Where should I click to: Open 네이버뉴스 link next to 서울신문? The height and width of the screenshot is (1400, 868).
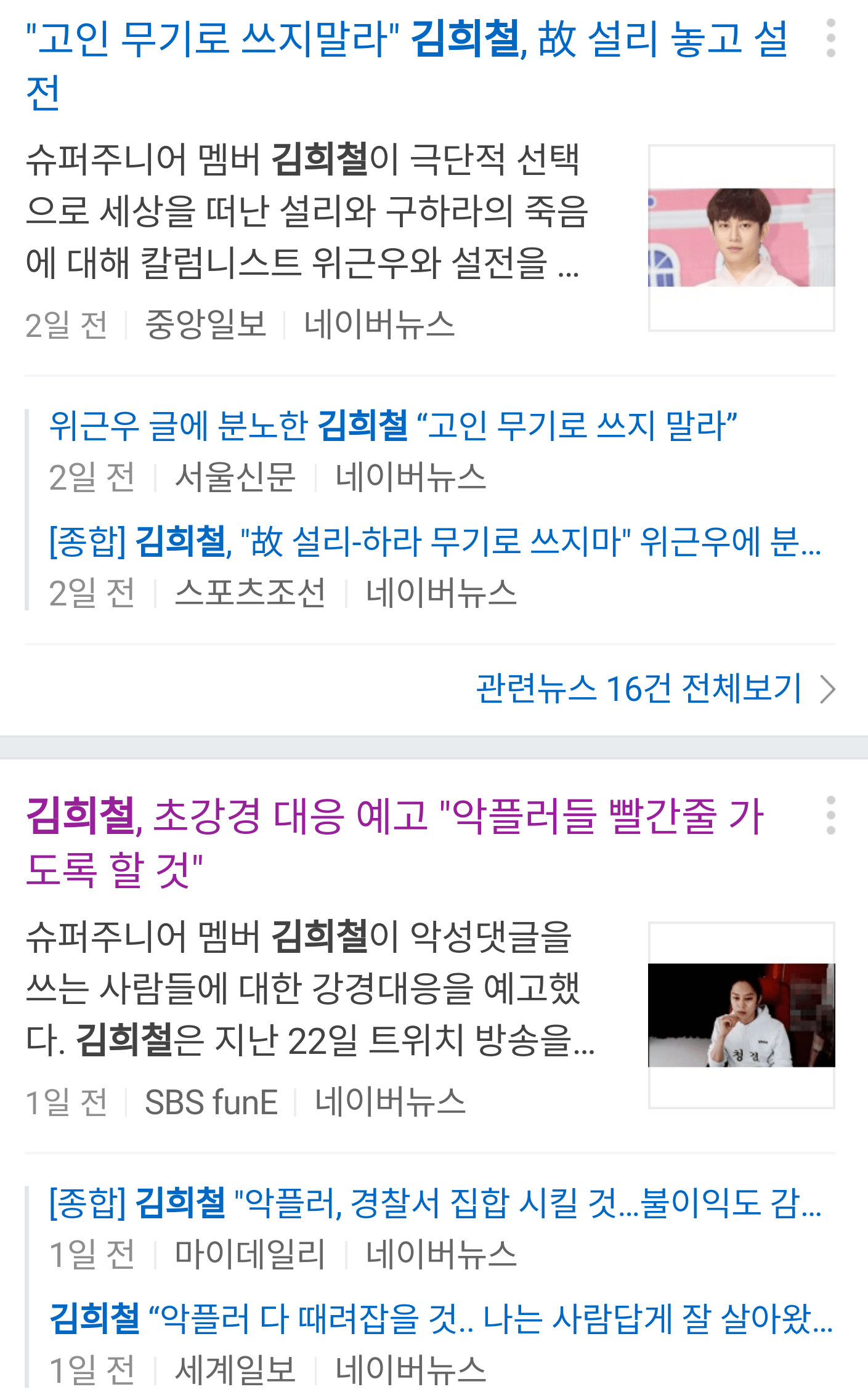(410, 477)
